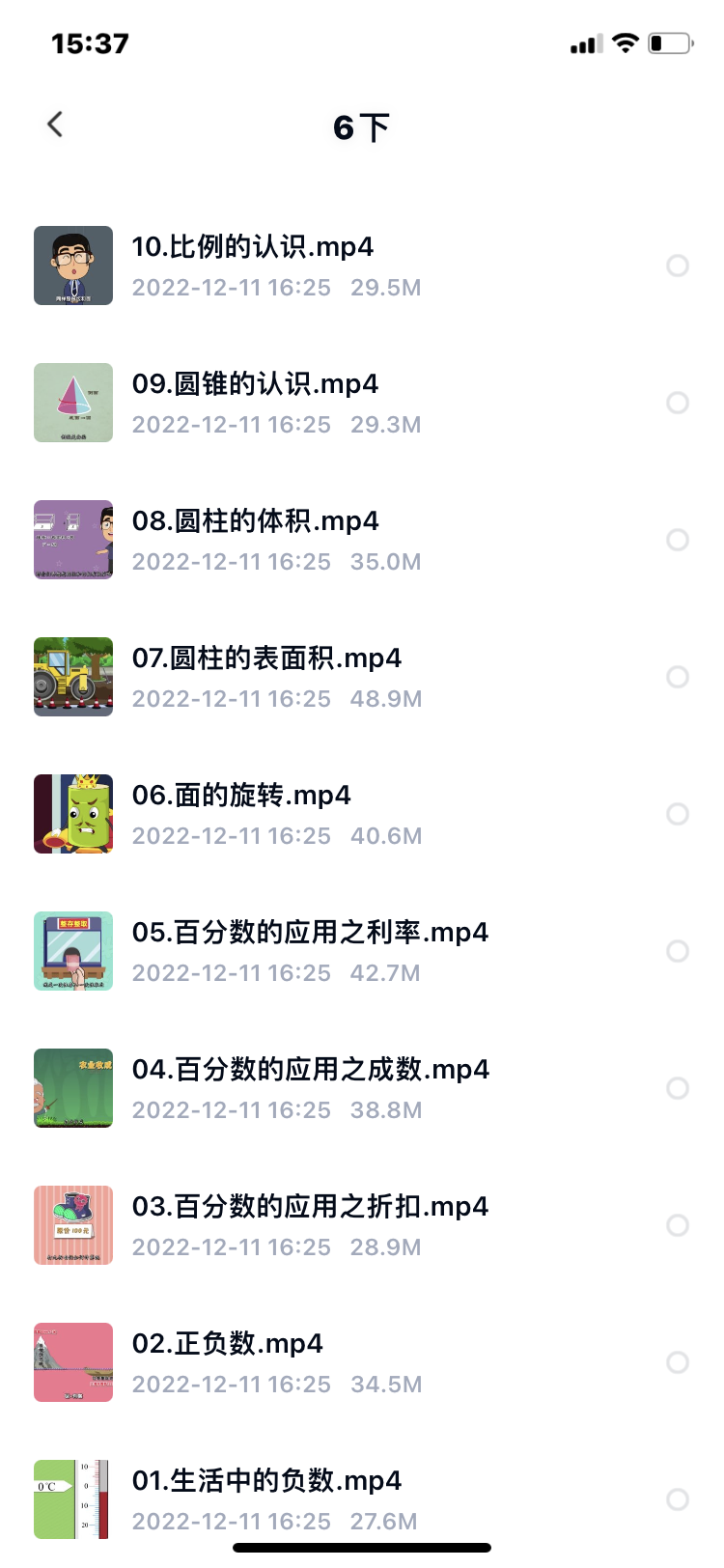Open the video 02.正负数.mp4
Viewport: 724px width, 1568px height.
tap(227, 1344)
